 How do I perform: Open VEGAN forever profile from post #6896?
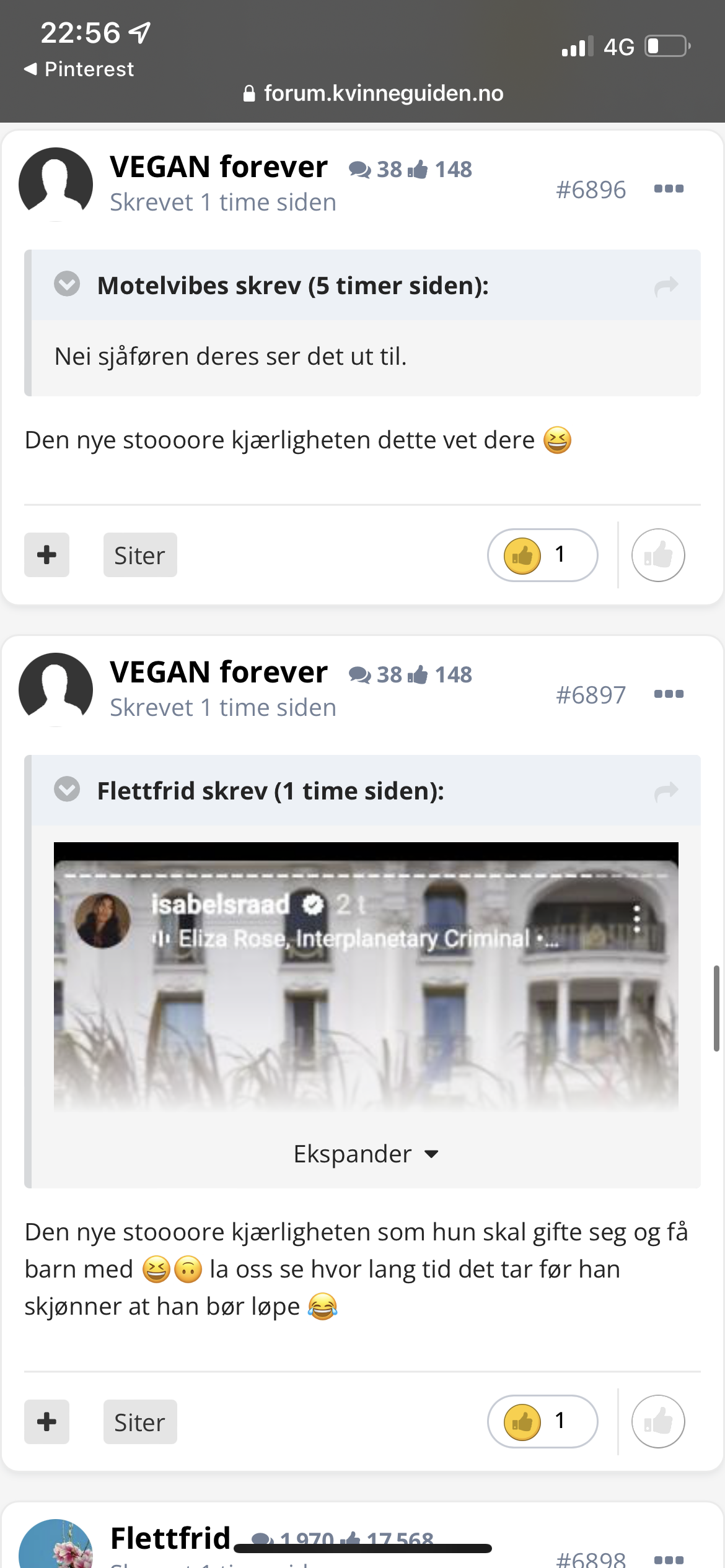[x=219, y=167]
